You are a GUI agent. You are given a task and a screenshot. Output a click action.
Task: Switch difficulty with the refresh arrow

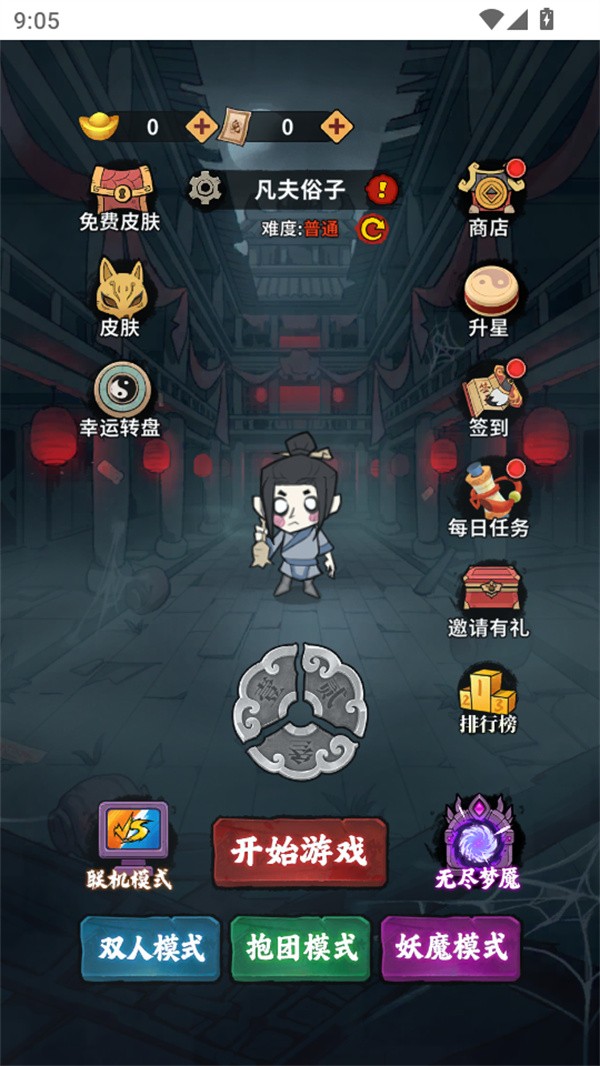tap(372, 229)
